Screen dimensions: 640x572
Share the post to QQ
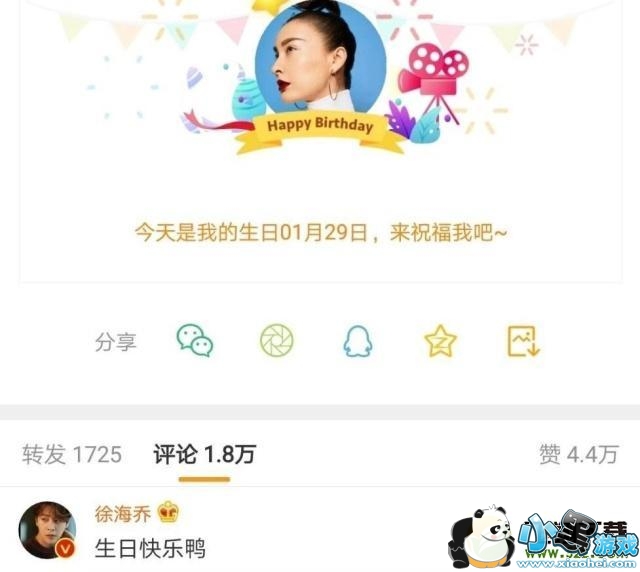[x=357, y=341]
